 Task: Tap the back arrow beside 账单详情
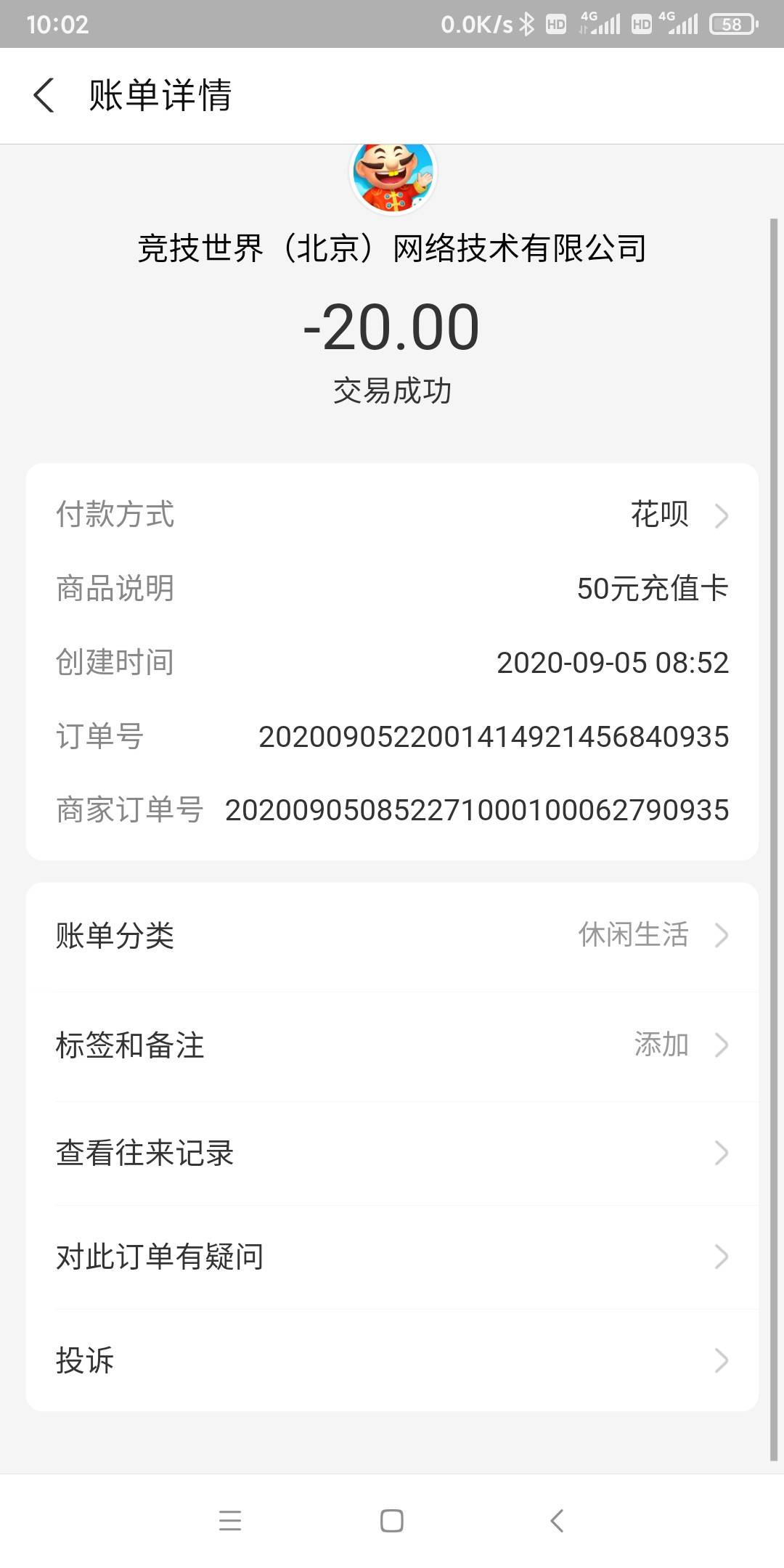[44, 96]
